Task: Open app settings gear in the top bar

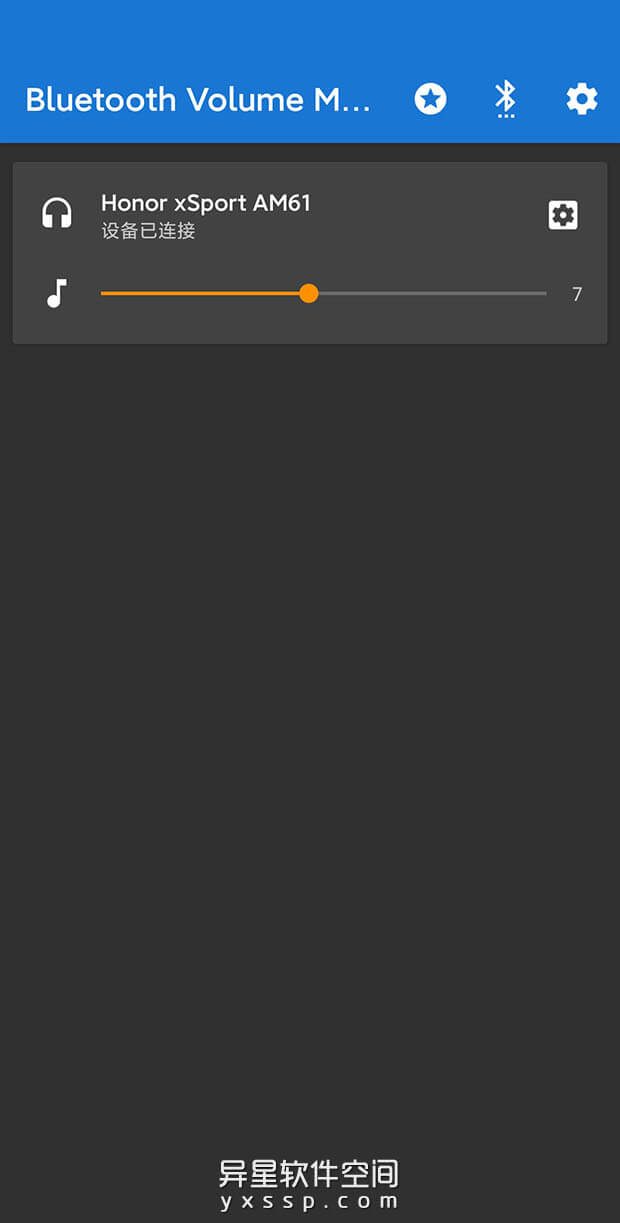Action: tap(582, 99)
